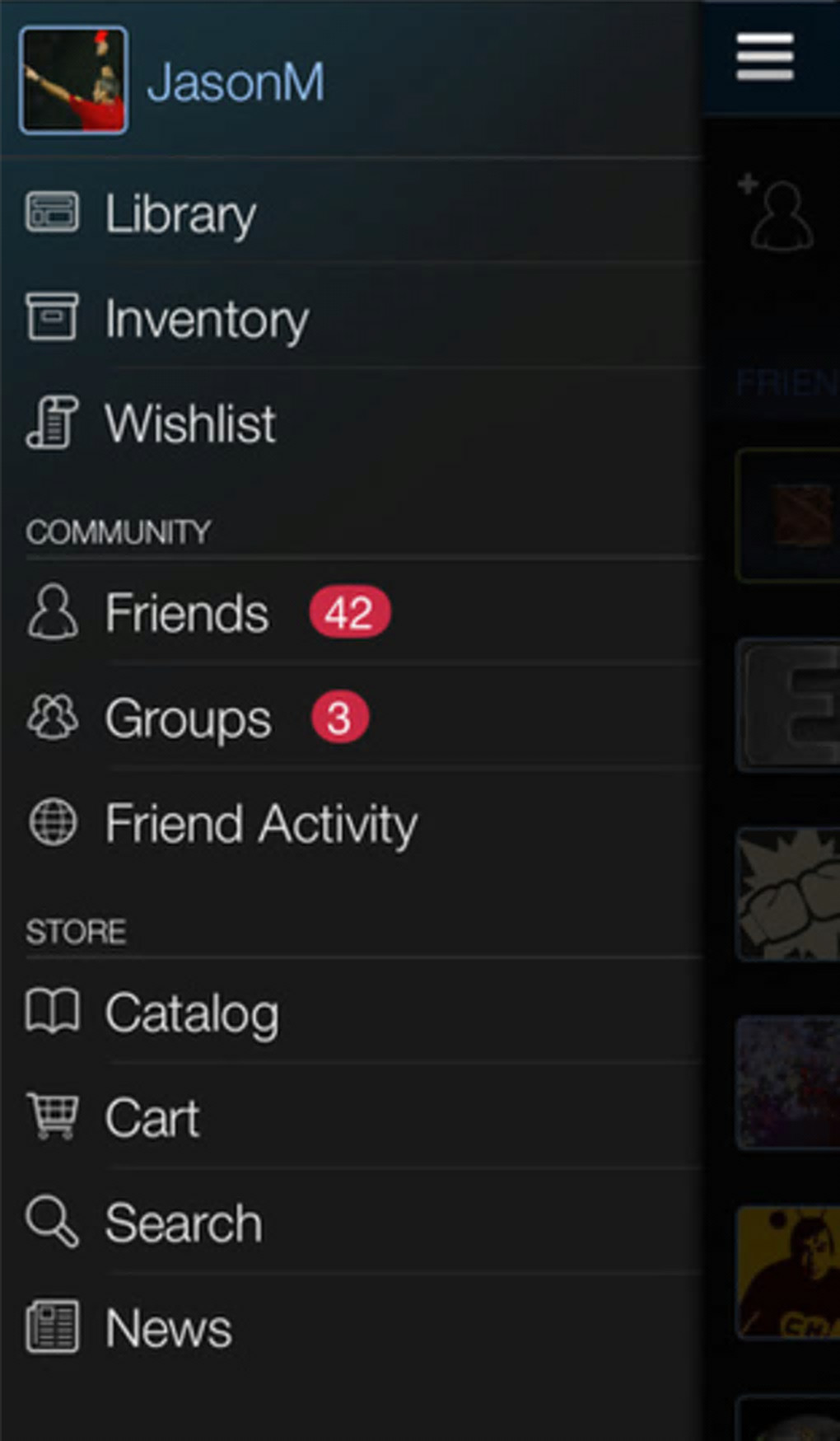Open the Library
Image resolution: width=840 pixels, height=1441 pixels.
181,214
